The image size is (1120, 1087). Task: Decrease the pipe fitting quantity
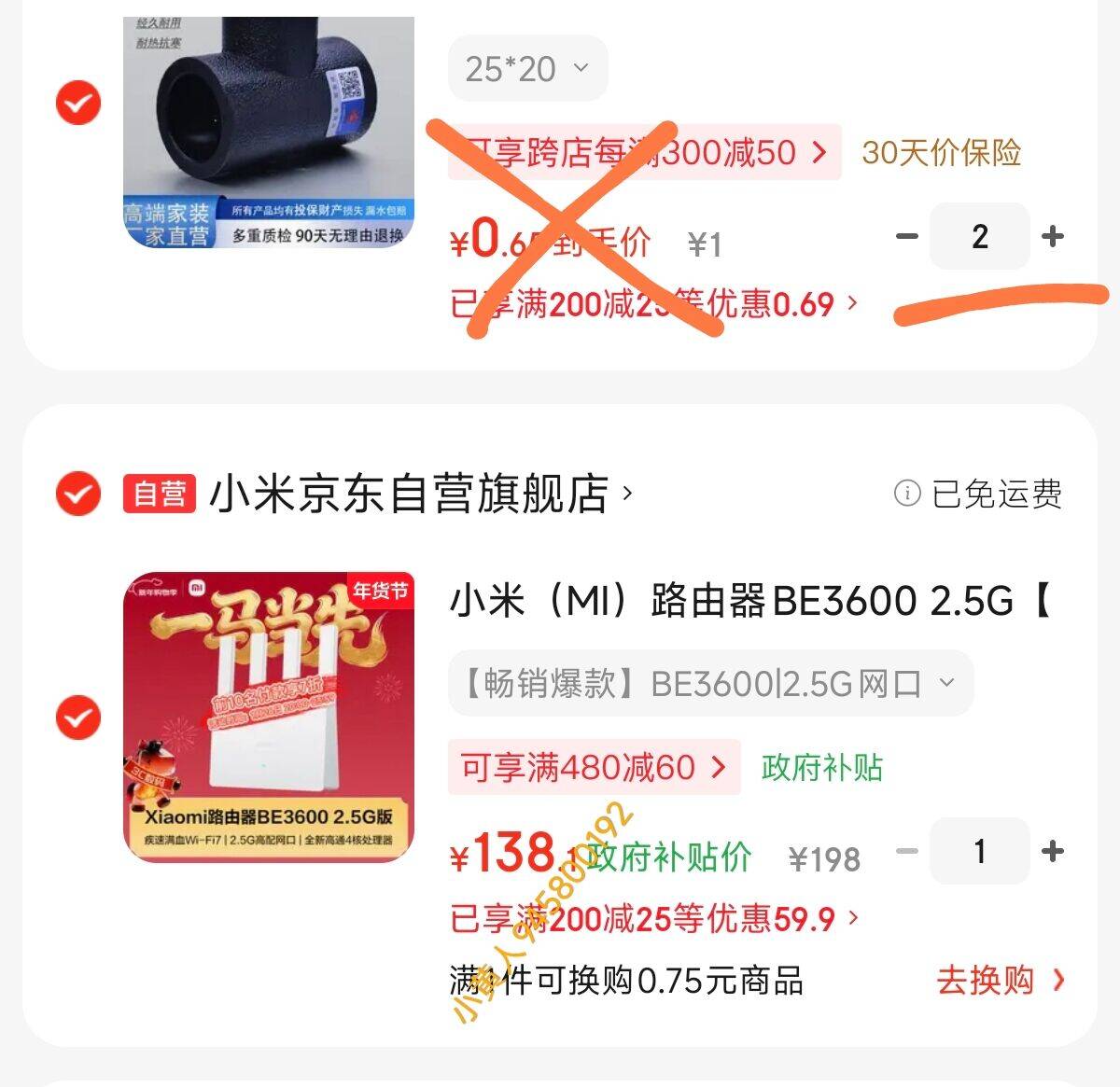[906, 236]
